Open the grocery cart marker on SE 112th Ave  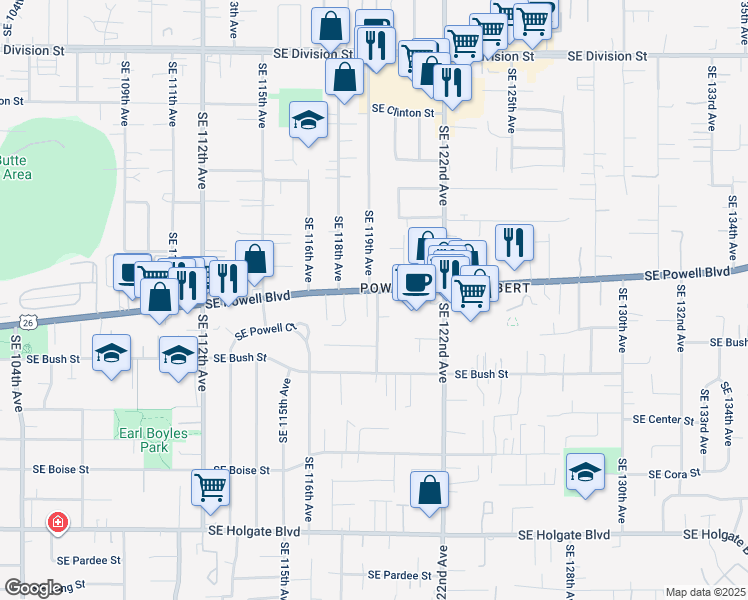click(211, 487)
